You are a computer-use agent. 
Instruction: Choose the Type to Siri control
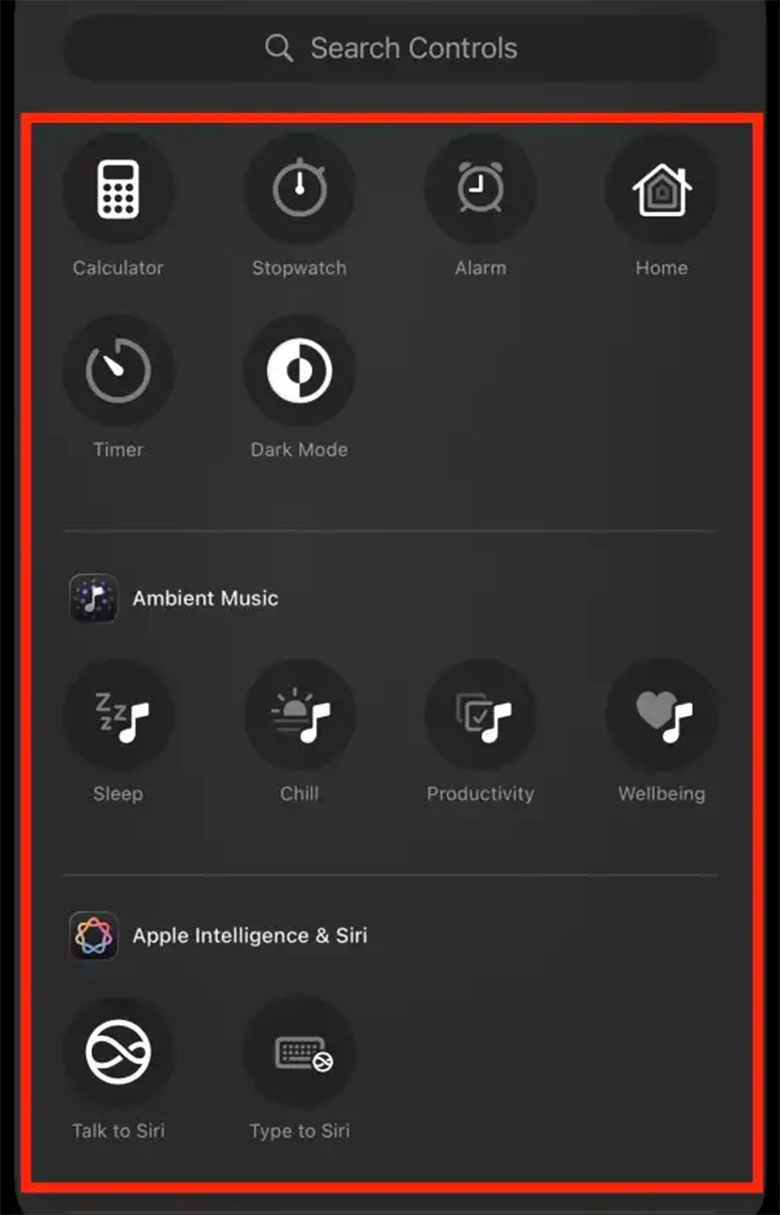tap(299, 1052)
